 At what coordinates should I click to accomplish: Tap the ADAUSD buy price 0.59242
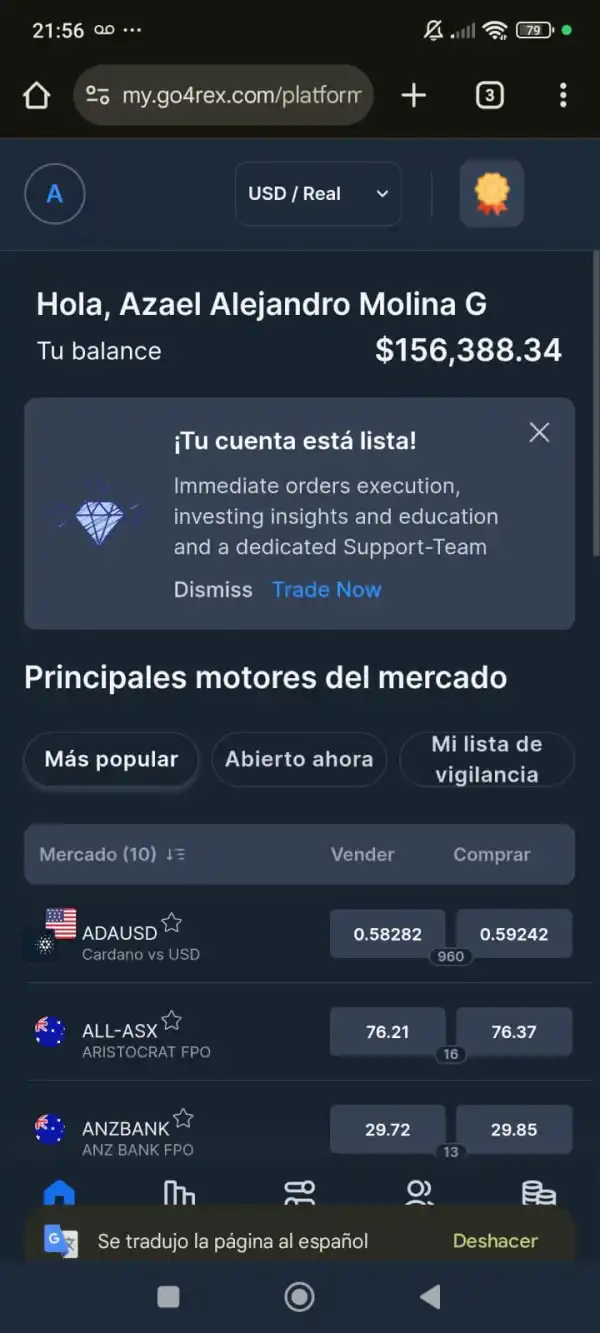coord(514,934)
